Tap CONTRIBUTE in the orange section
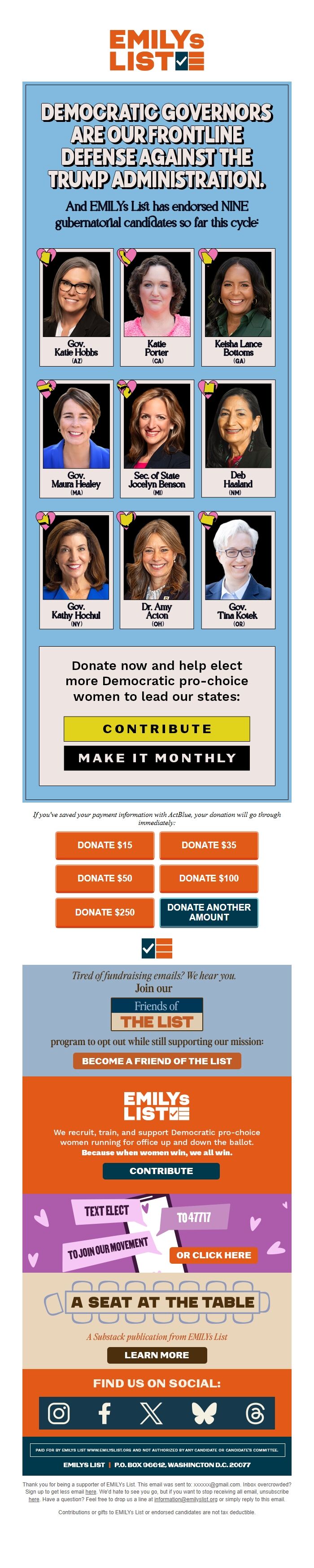Image resolution: width=314 pixels, height=1568 pixels. pos(161,1171)
